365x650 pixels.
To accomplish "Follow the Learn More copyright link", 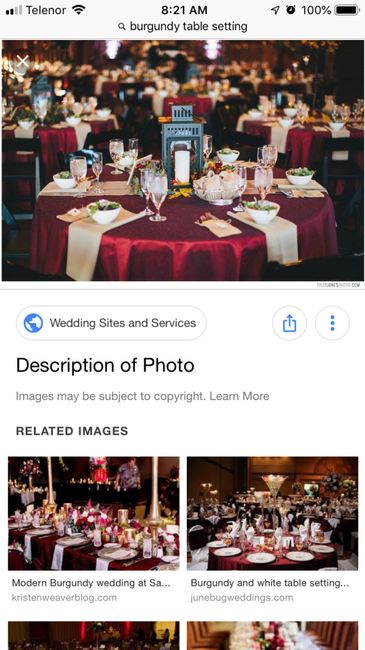I will point(239,396).
